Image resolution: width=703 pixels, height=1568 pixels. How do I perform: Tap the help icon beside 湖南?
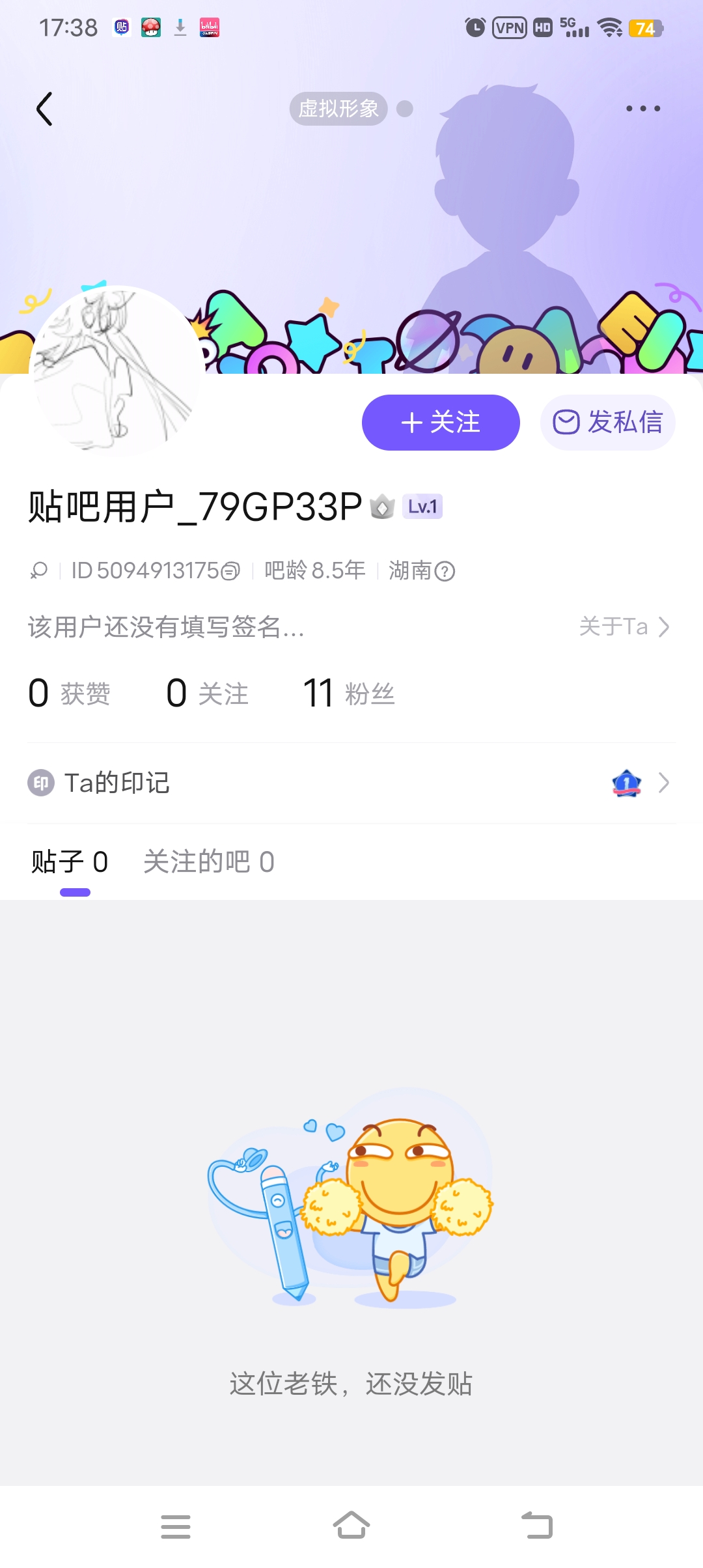[x=445, y=572]
